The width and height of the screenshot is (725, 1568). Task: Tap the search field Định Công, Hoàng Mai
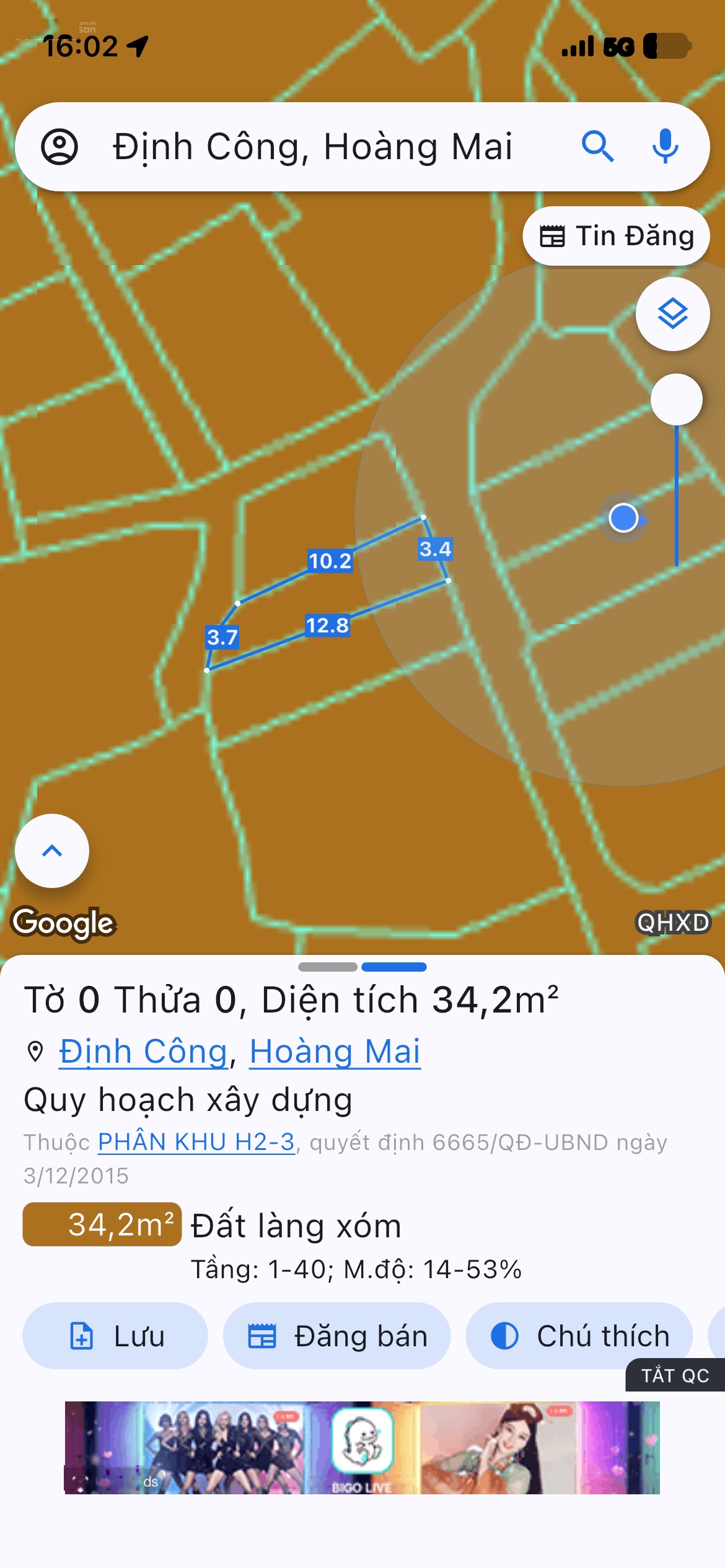[x=312, y=147]
